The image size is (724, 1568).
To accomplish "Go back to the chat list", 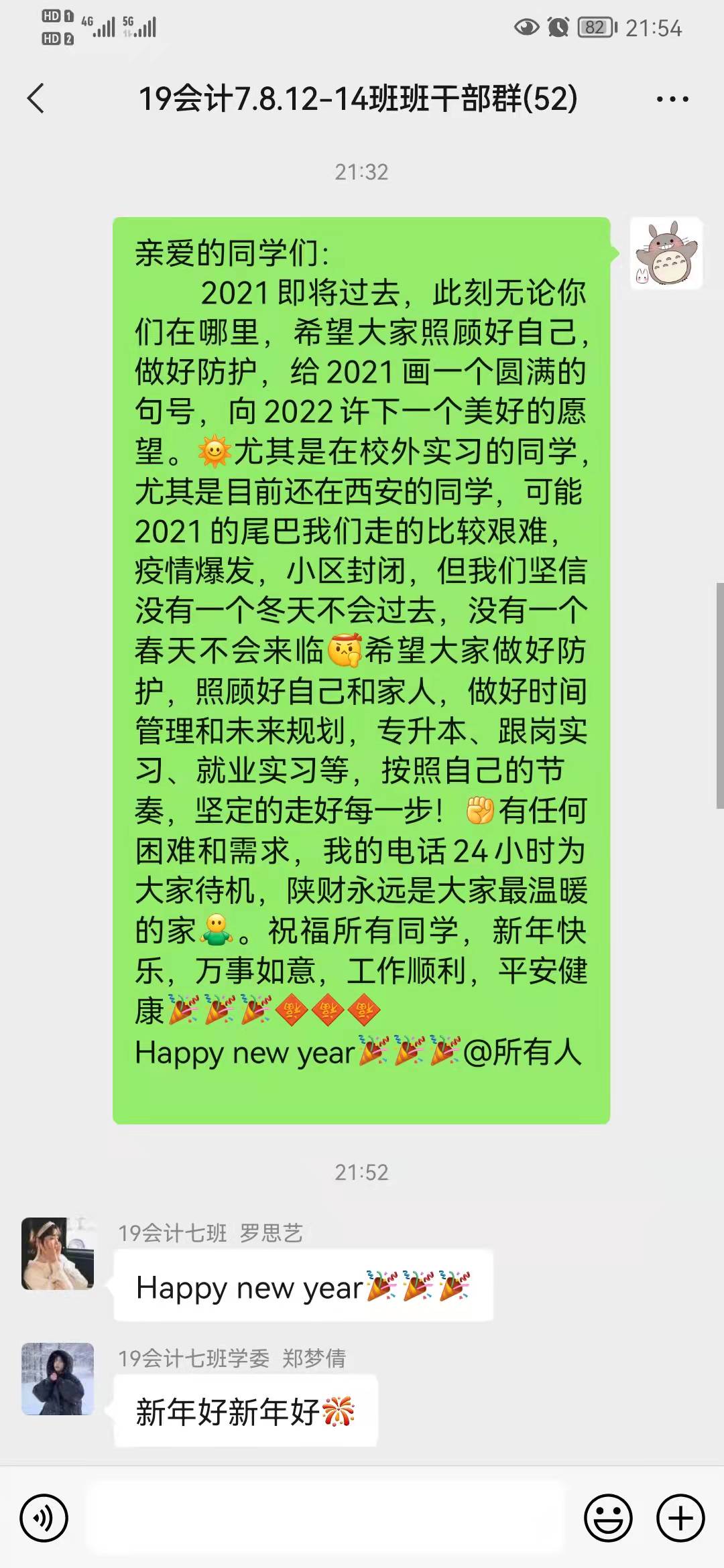I will (x=36, y=99).
